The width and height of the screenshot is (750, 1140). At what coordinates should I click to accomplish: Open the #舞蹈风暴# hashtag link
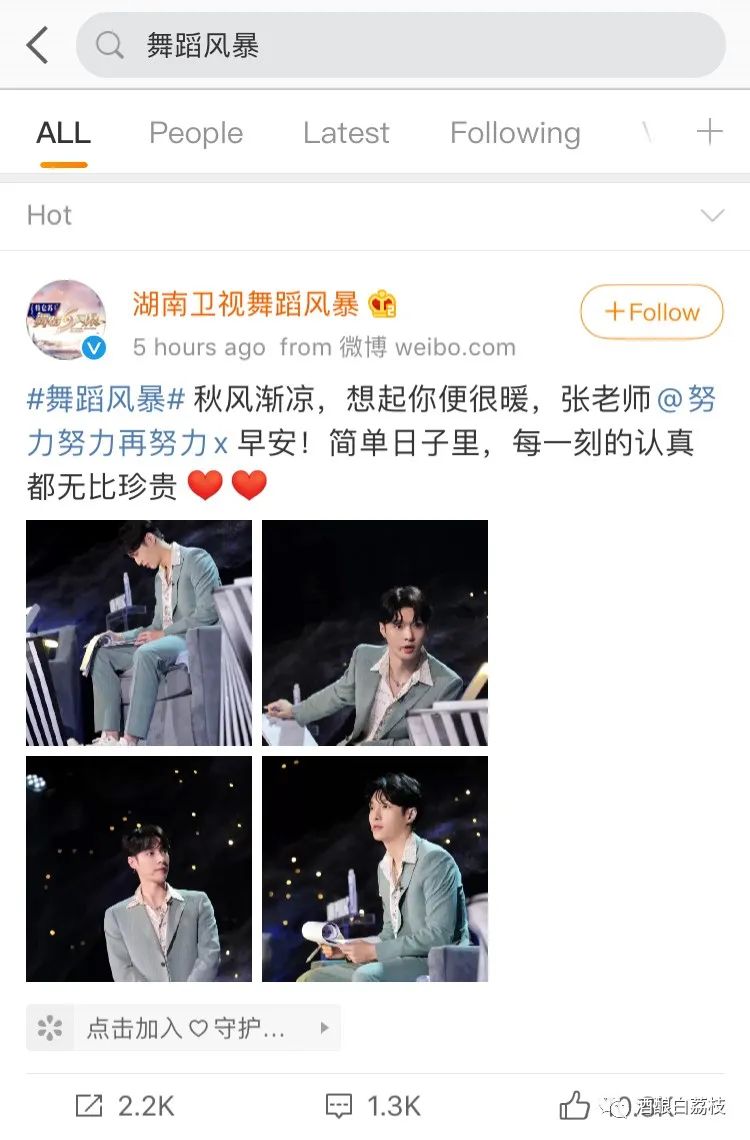106,400
